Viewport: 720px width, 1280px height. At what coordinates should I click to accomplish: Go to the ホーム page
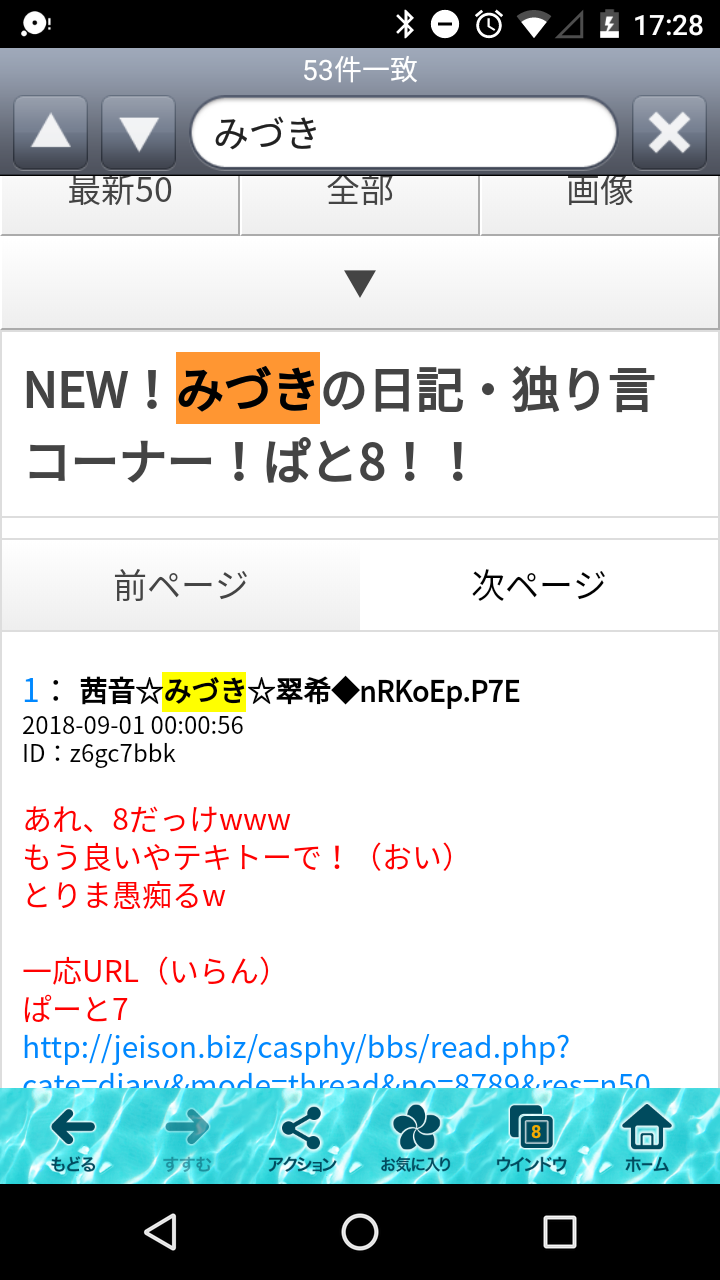point(646,1138)
